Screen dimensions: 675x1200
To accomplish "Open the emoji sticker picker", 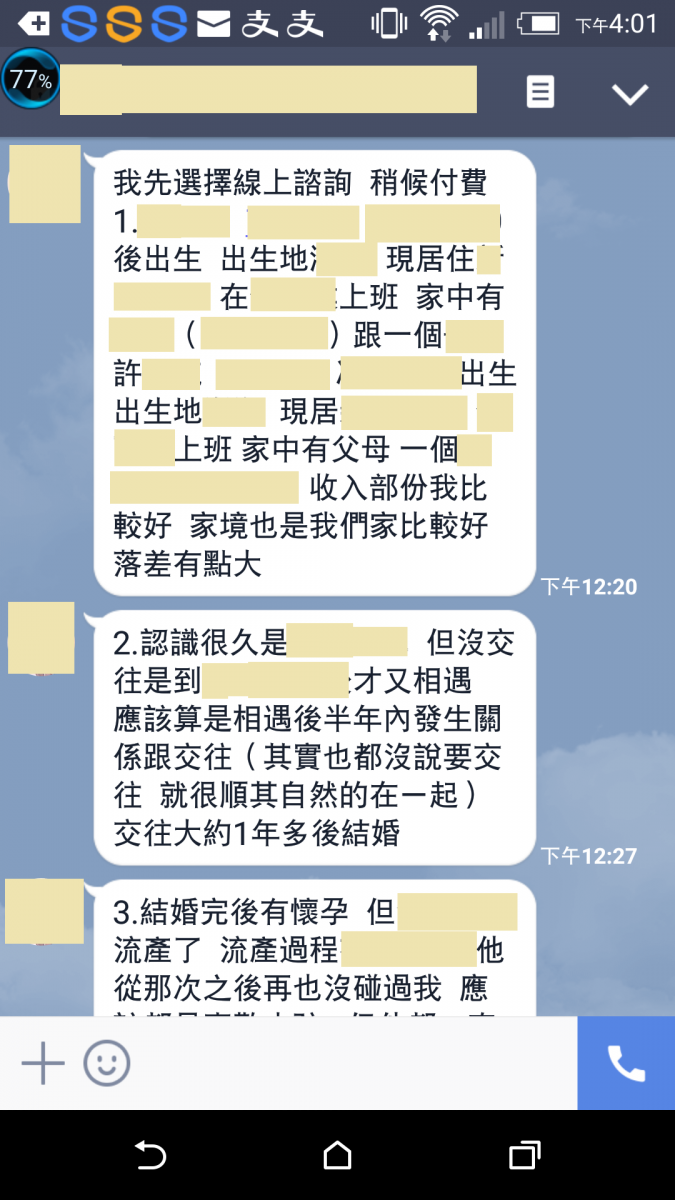I will (106, 1064).
